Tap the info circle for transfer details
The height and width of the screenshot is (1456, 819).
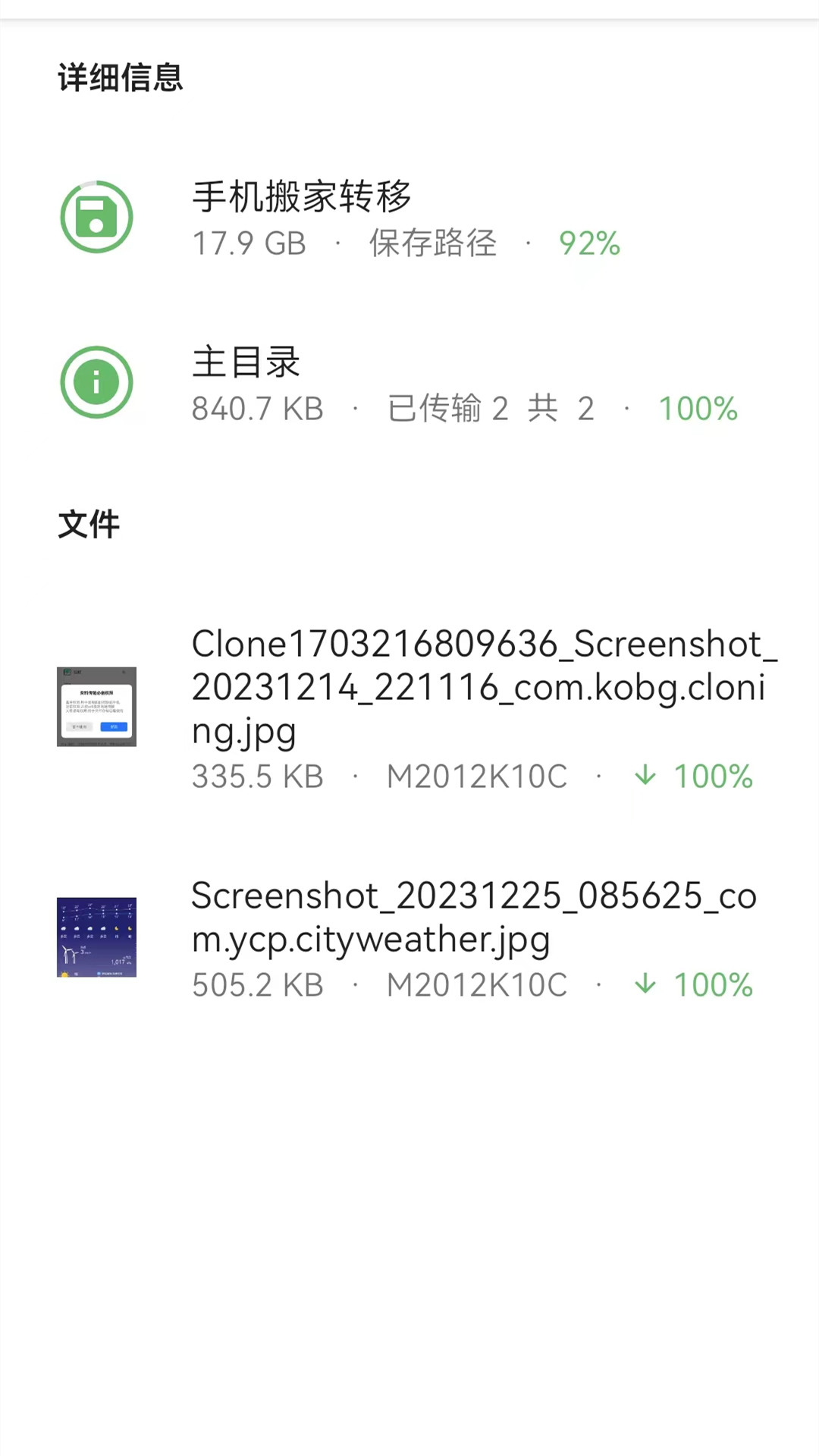[x=96, y=382]
